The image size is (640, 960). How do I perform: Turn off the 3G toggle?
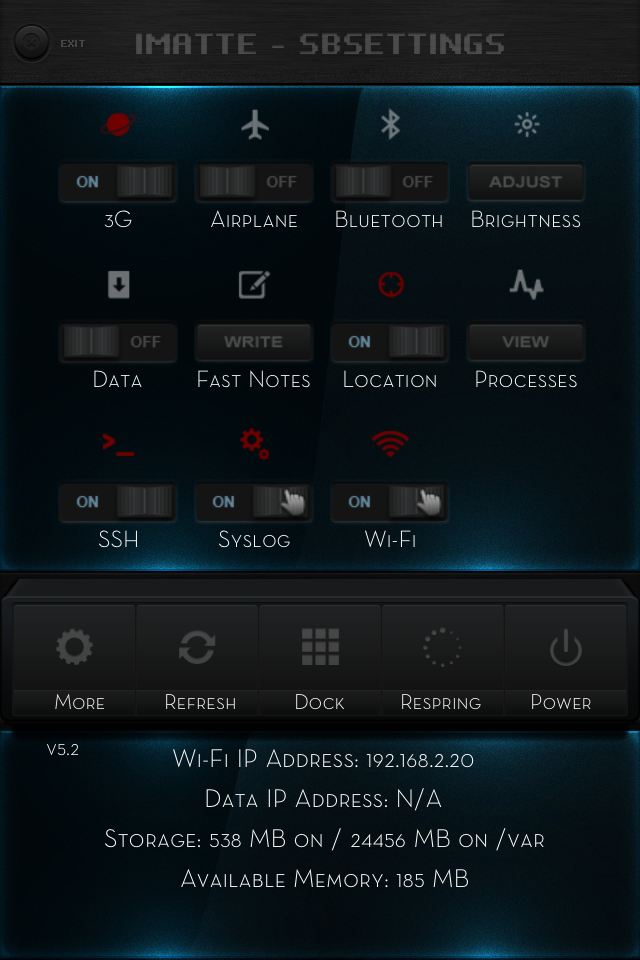pos(117,182)
